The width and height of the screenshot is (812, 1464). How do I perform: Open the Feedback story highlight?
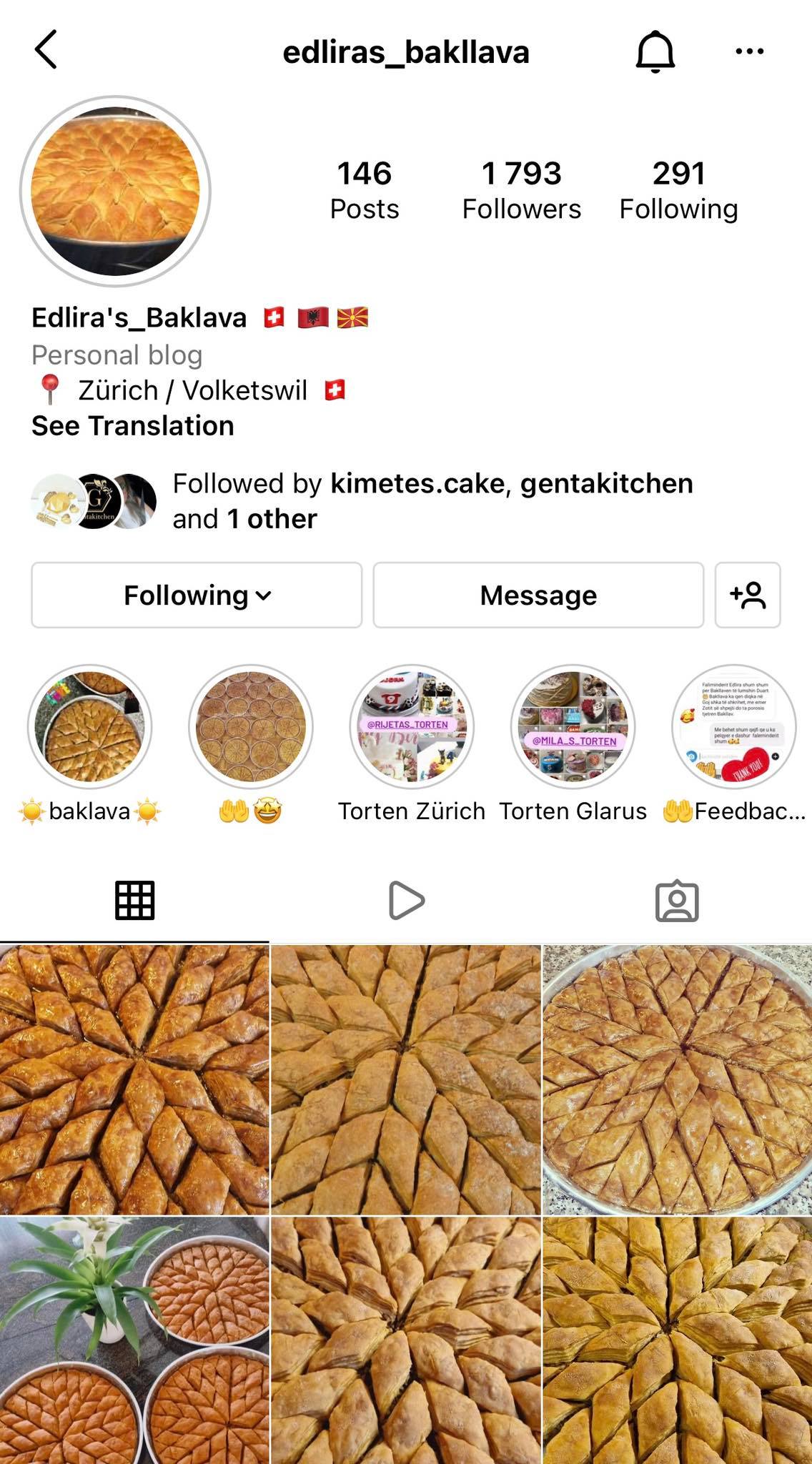point(733,727)
